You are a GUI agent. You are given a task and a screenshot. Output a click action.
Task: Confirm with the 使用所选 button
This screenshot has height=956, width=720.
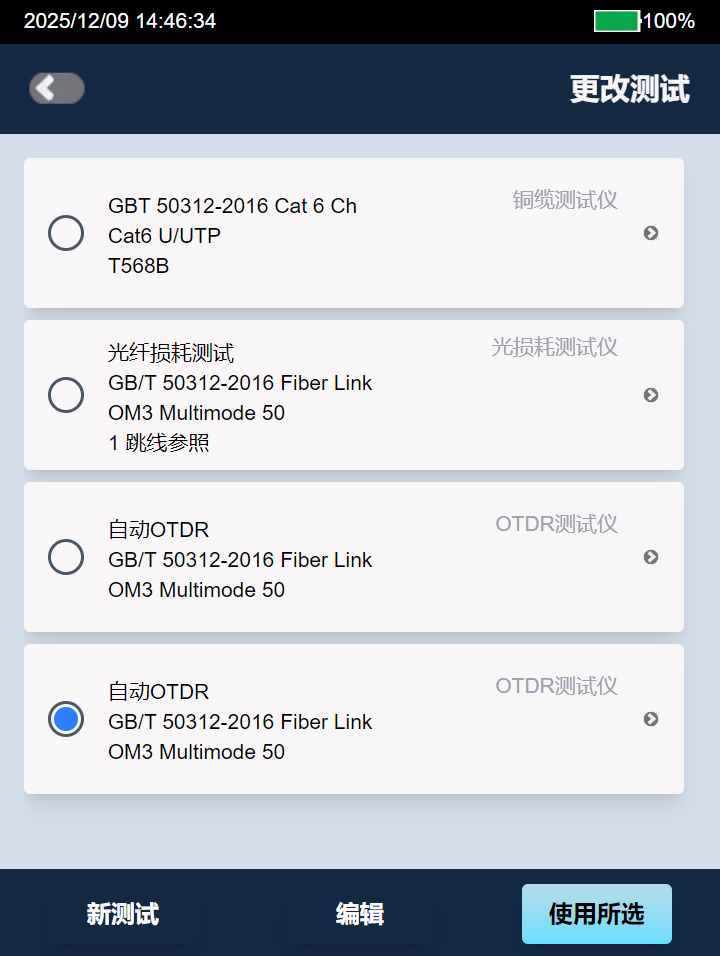pos(596,914)
